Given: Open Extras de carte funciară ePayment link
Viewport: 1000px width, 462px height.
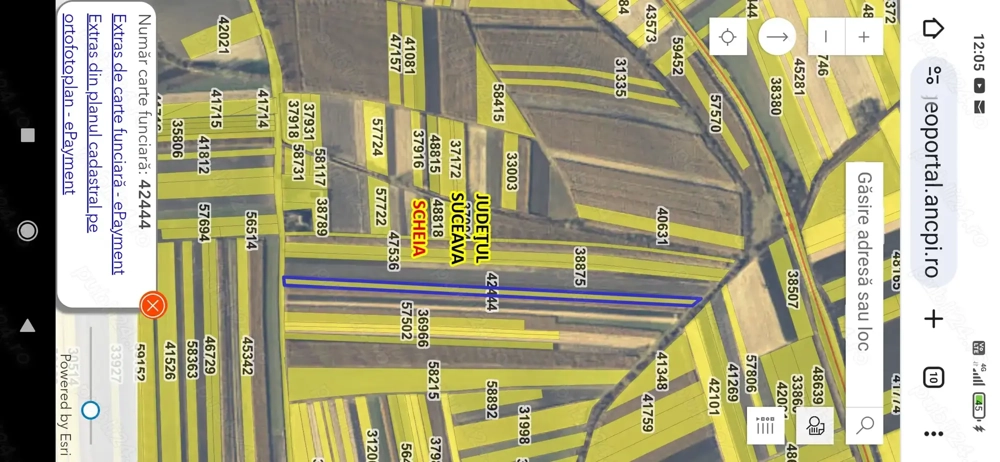Looking at the screenshot, I should click(118, 143).
